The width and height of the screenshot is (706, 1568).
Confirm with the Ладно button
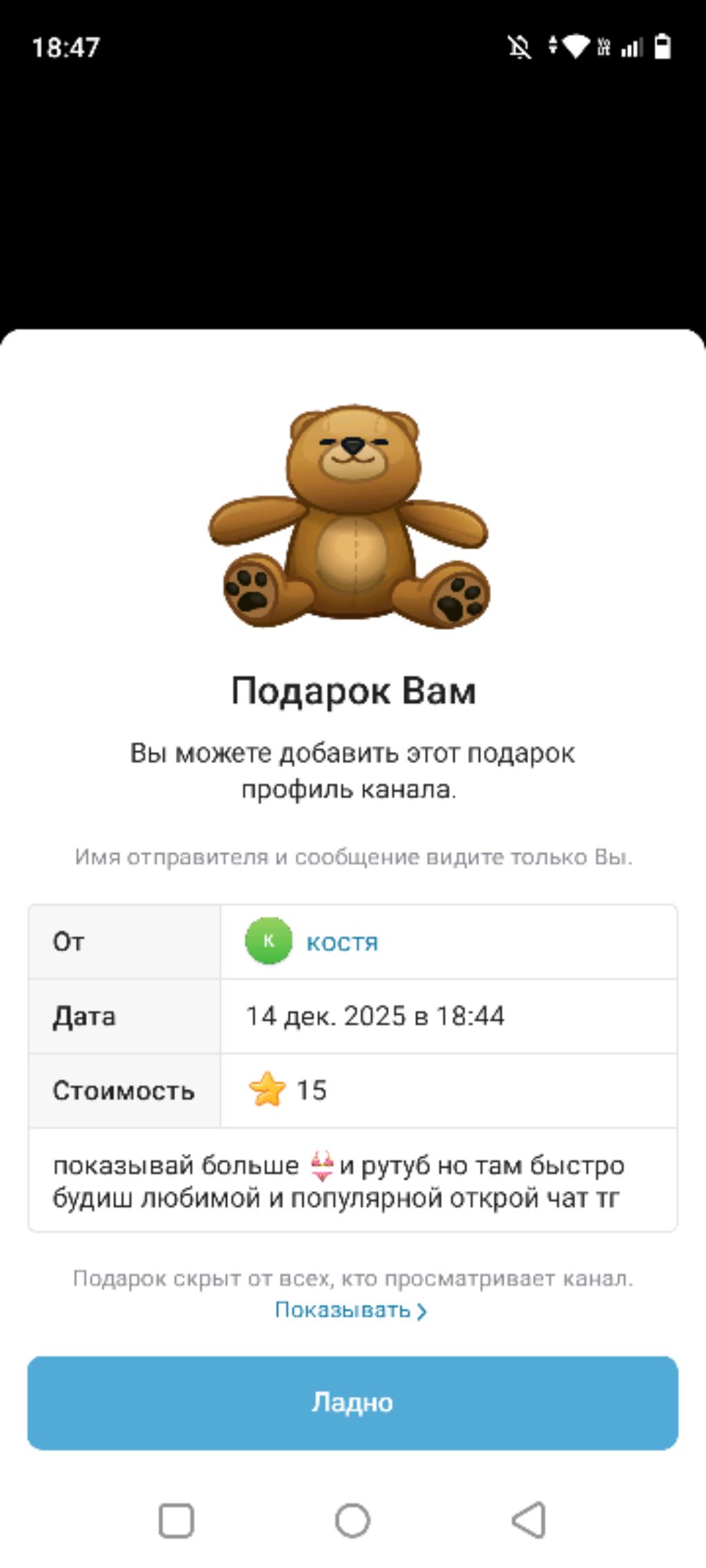352,1403
